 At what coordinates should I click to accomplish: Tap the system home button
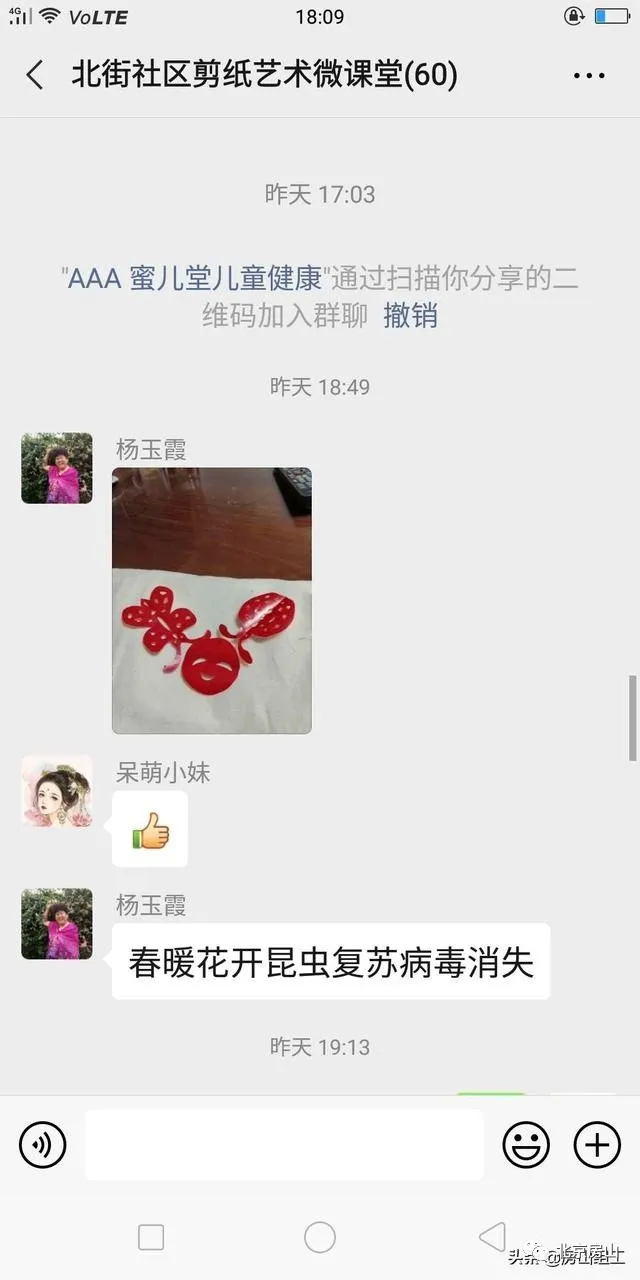point(320,1237)
